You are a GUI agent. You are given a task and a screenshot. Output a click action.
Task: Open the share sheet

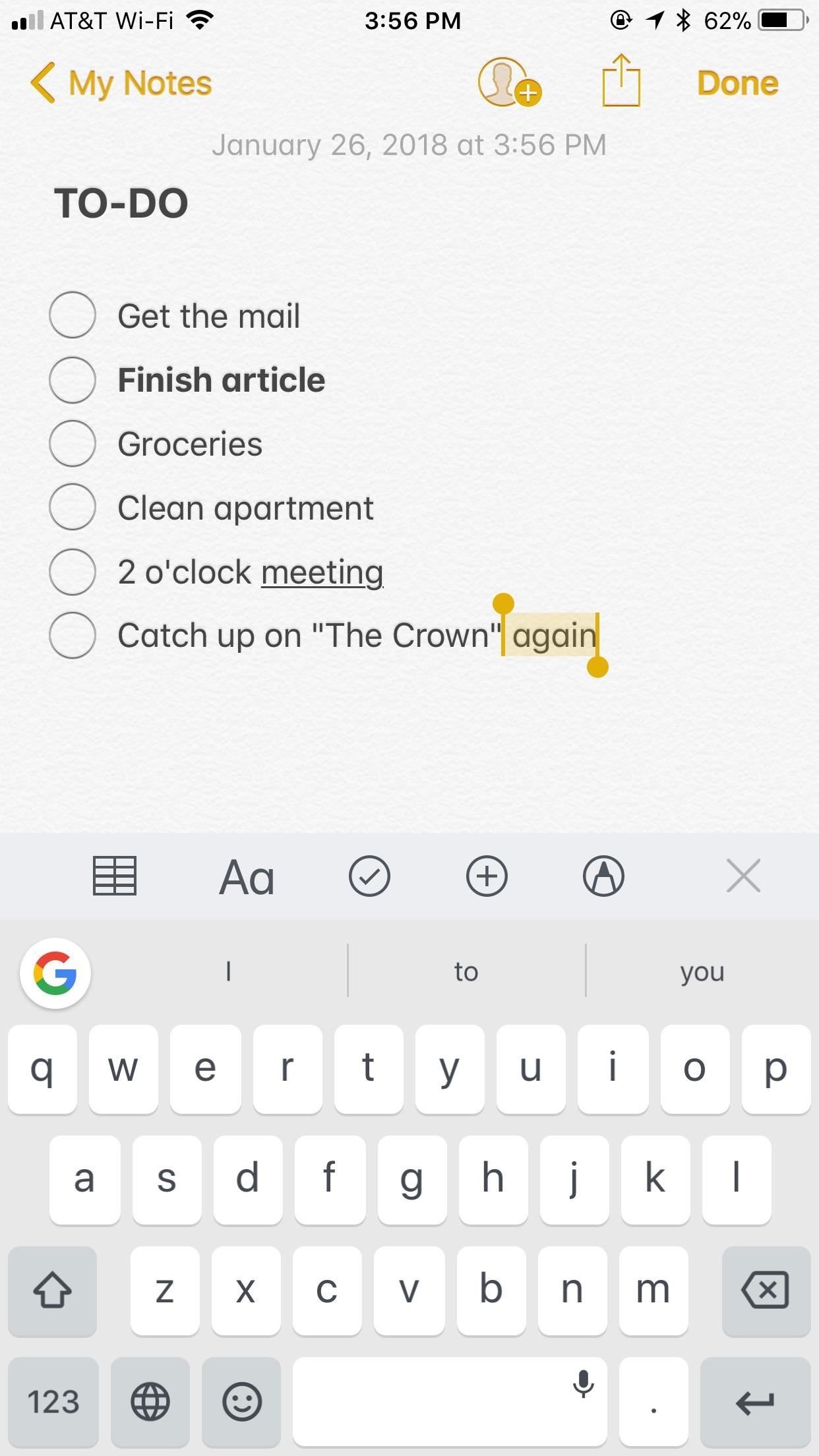click(621, 82)
